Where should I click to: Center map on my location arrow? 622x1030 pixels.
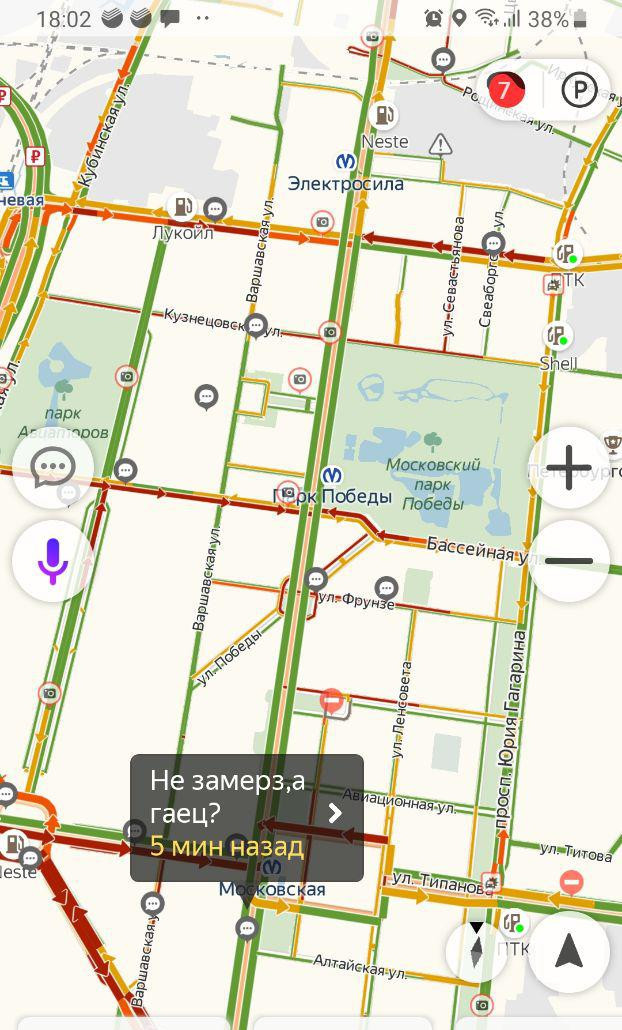pyautogui.click(x=569, y=951)
